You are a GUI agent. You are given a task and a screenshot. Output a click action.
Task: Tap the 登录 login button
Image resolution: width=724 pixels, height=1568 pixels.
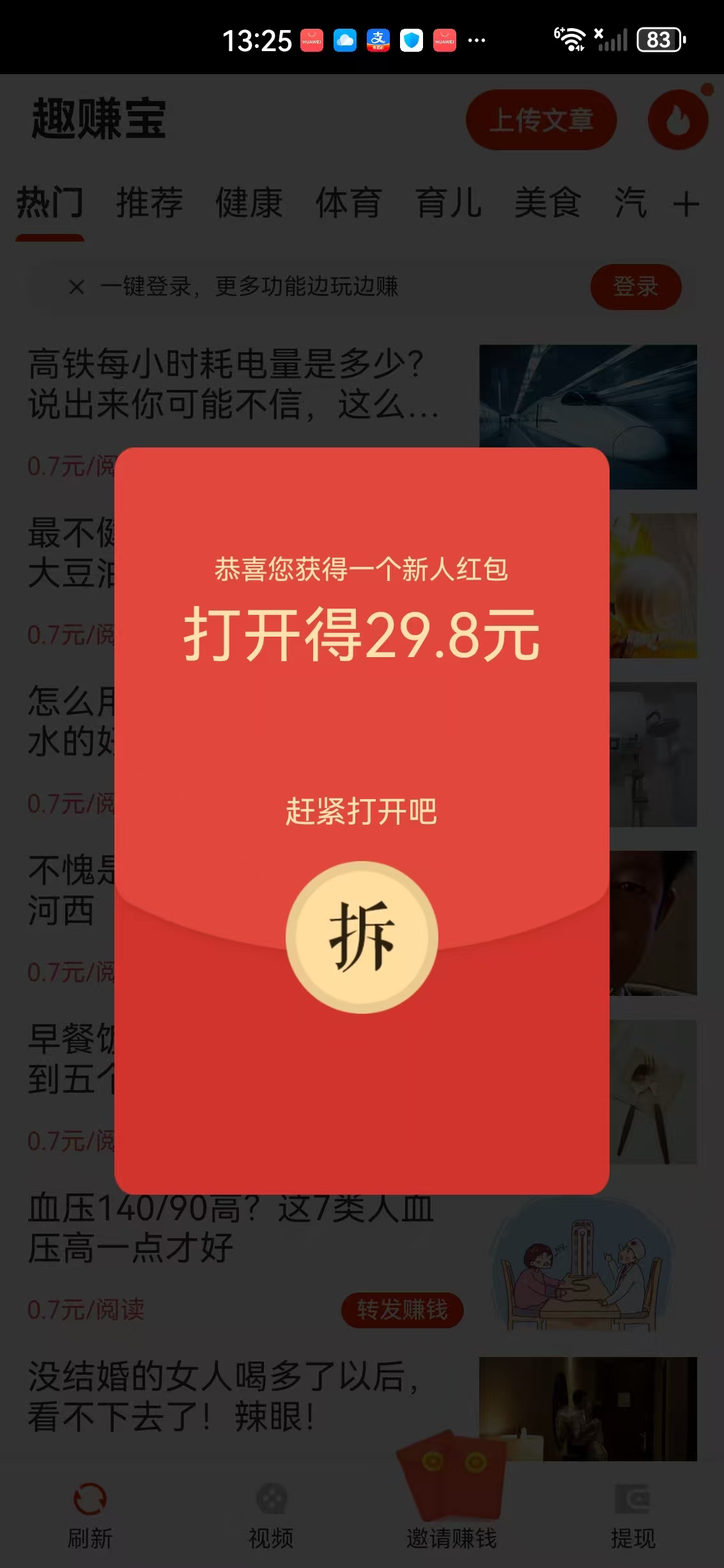(635, 287)
